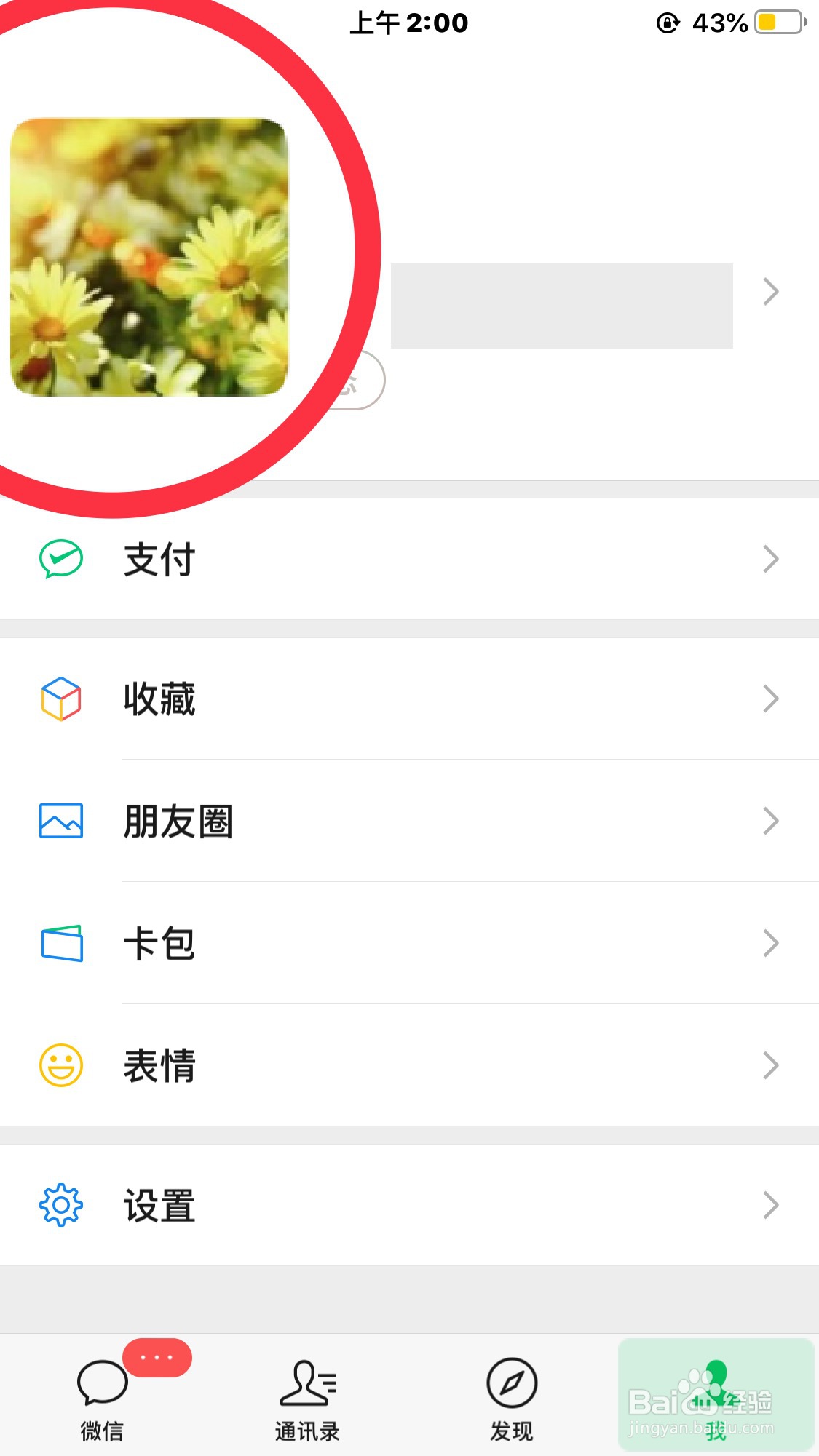The height and width of the screenshot is (1456, 819).
Task: Switch to the 微信 tab
Action: coord(102,1401)
